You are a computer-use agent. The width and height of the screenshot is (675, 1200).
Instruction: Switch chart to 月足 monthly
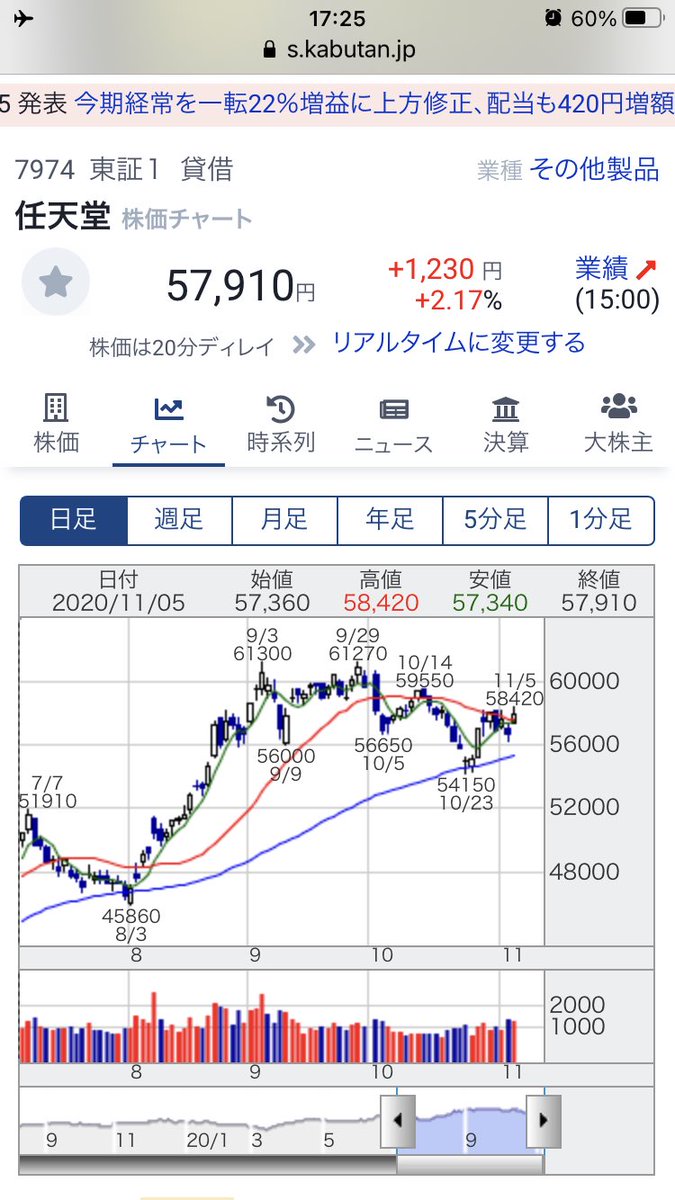click(285, 519)
